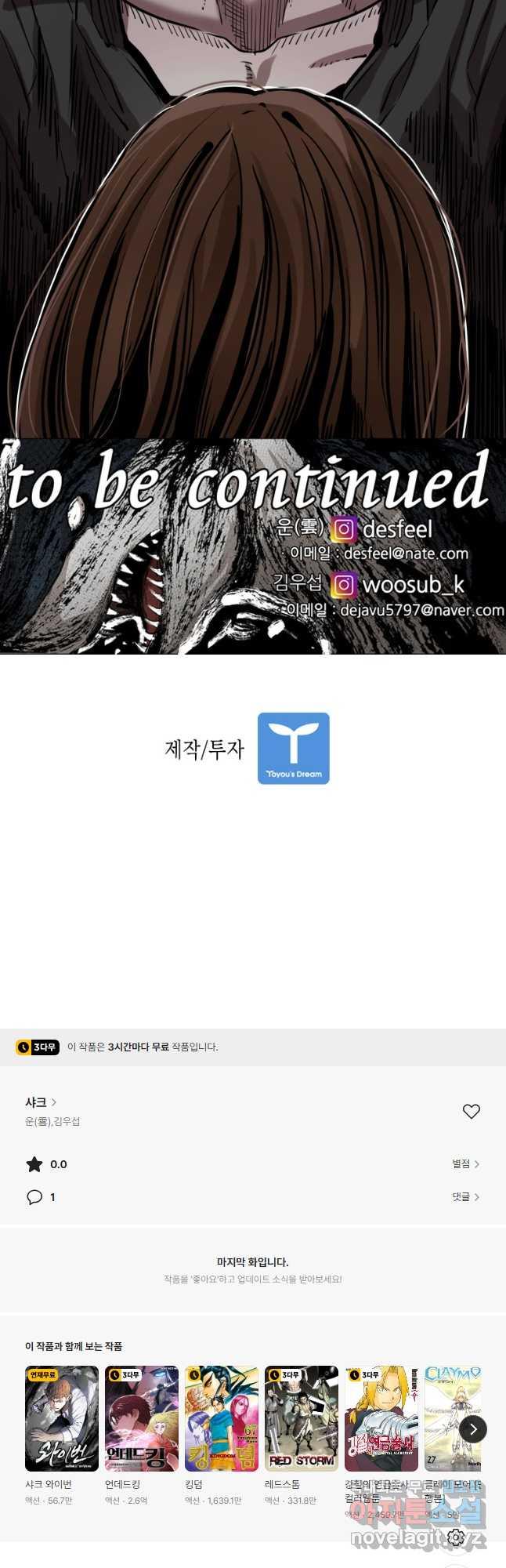This screenshot has height=1568, width=506.
Task: Open the 별점 rating page
Action: point(465,1164)
